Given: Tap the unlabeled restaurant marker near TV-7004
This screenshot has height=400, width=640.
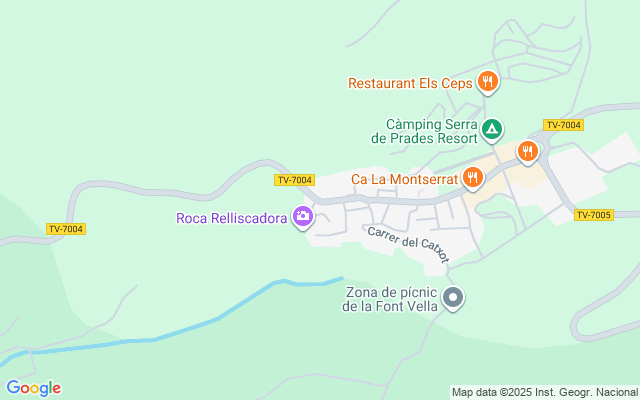Looking at the screenshot, I should (x=528, y=151).
